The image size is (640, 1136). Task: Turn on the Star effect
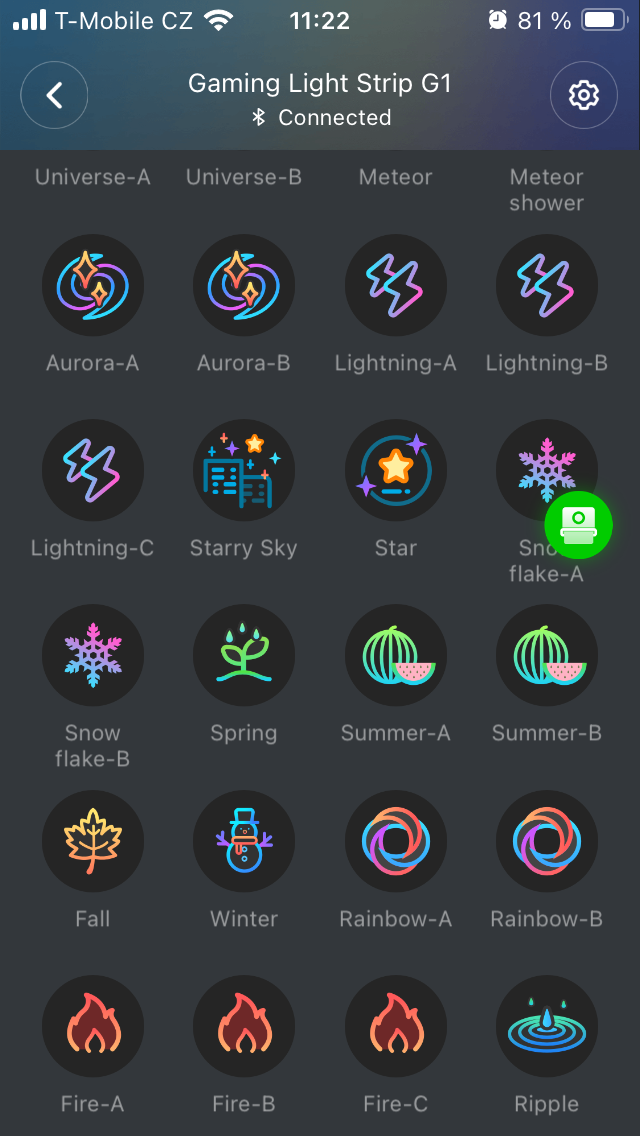pos(396,470)
